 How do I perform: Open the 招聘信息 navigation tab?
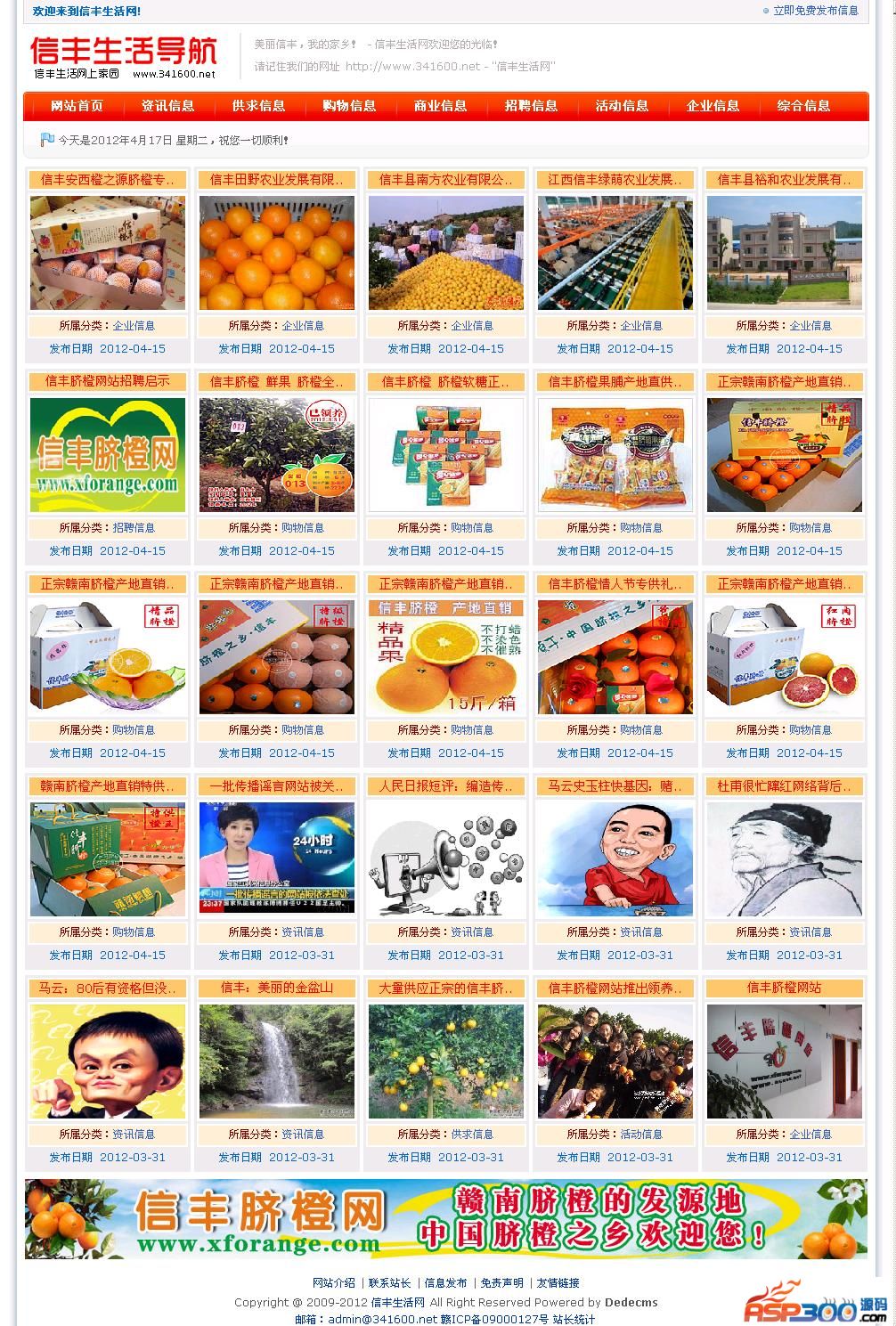click(x=531, y=106)
